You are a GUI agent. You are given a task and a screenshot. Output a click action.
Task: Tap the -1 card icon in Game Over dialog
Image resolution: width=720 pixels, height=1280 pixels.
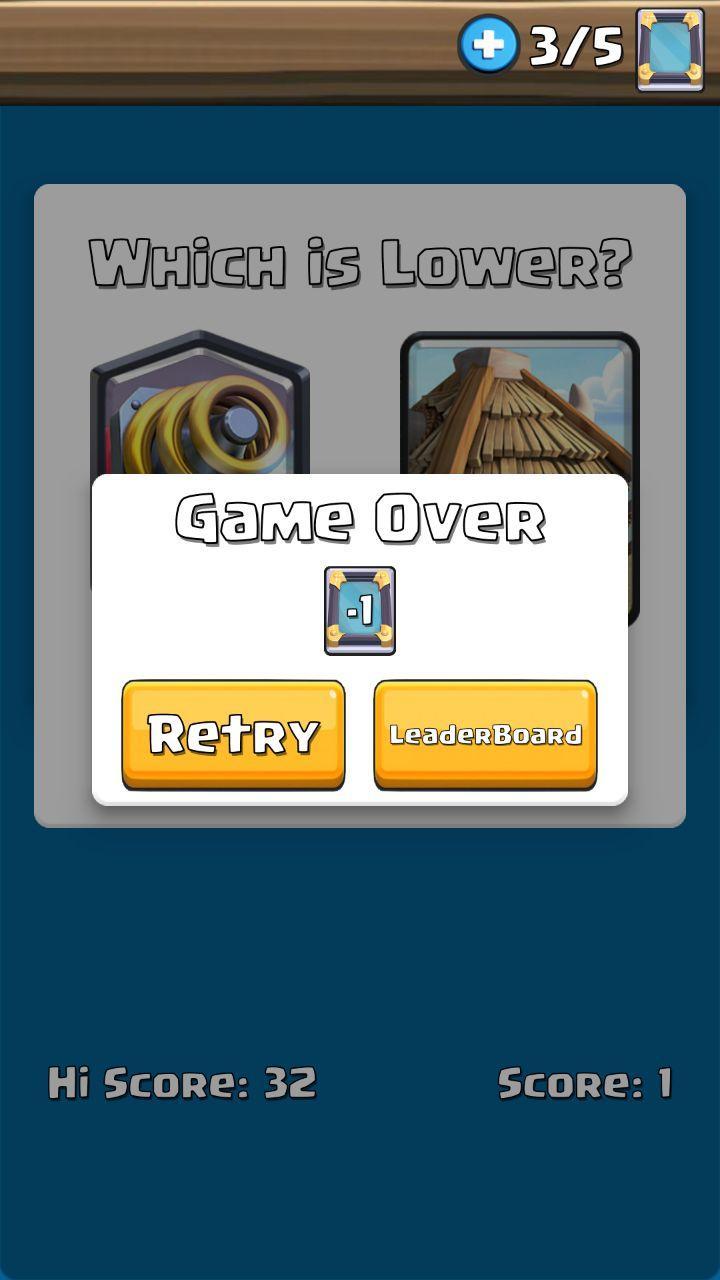point(360,611)
